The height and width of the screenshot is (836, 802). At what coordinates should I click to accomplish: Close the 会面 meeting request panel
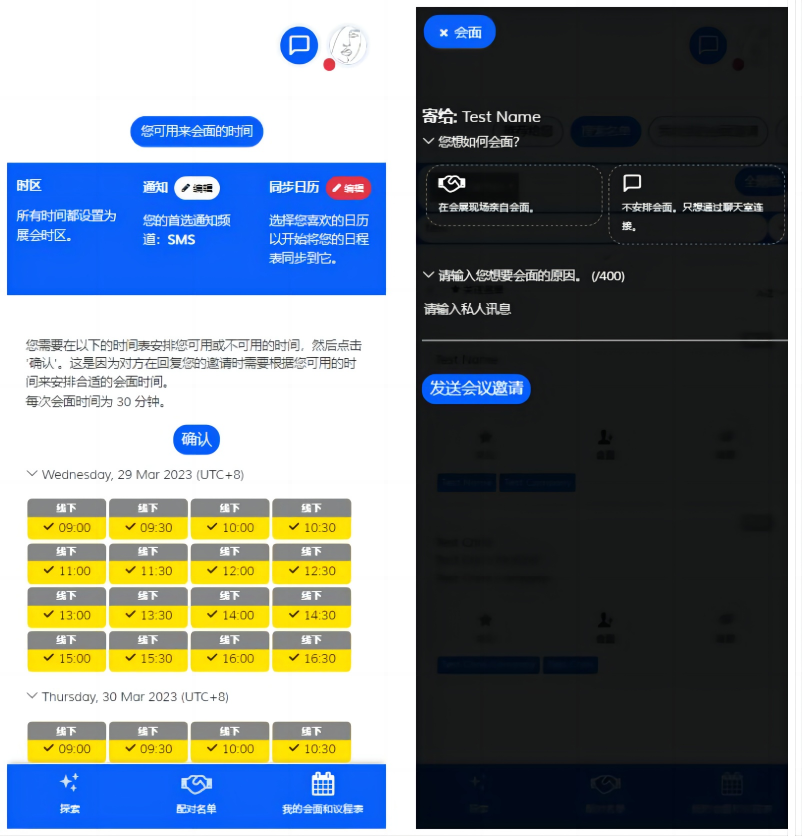point(459,32)
